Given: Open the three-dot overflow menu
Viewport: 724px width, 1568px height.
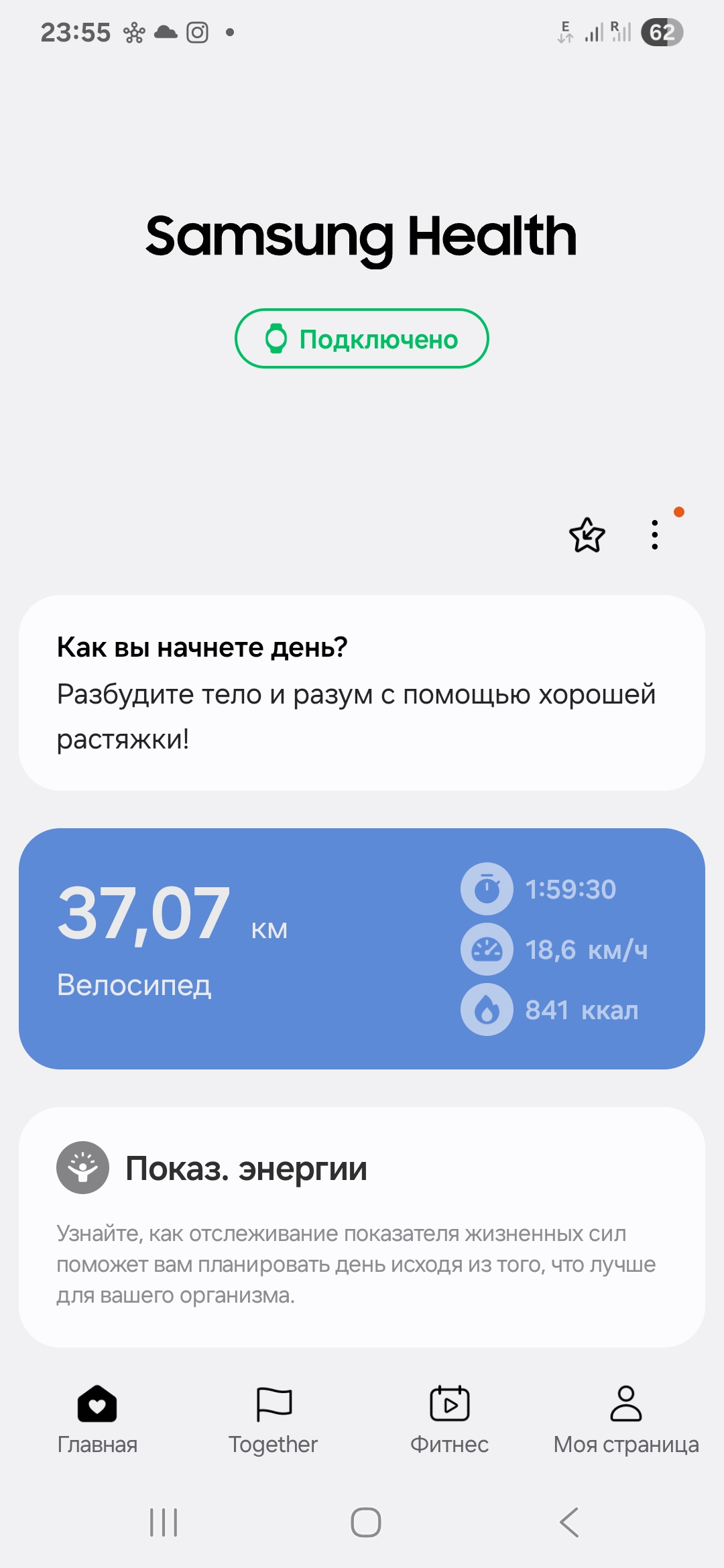Looking at the screenshot, I should (x=655, y=535).
